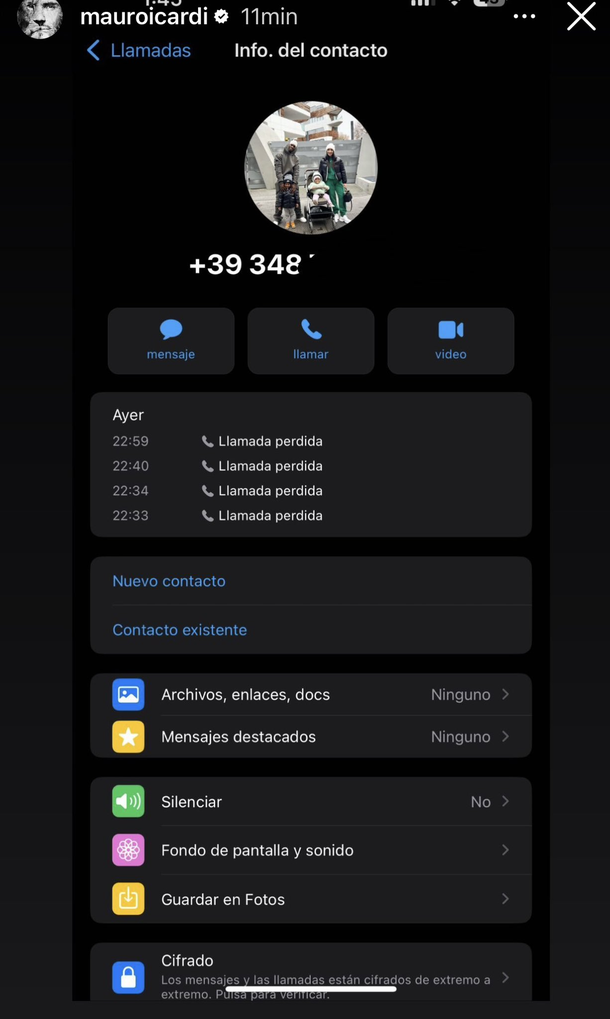Screen dimensions: 610x1019
Task: Open mauroicardi's profile from the username
Action: pos(144,17)
